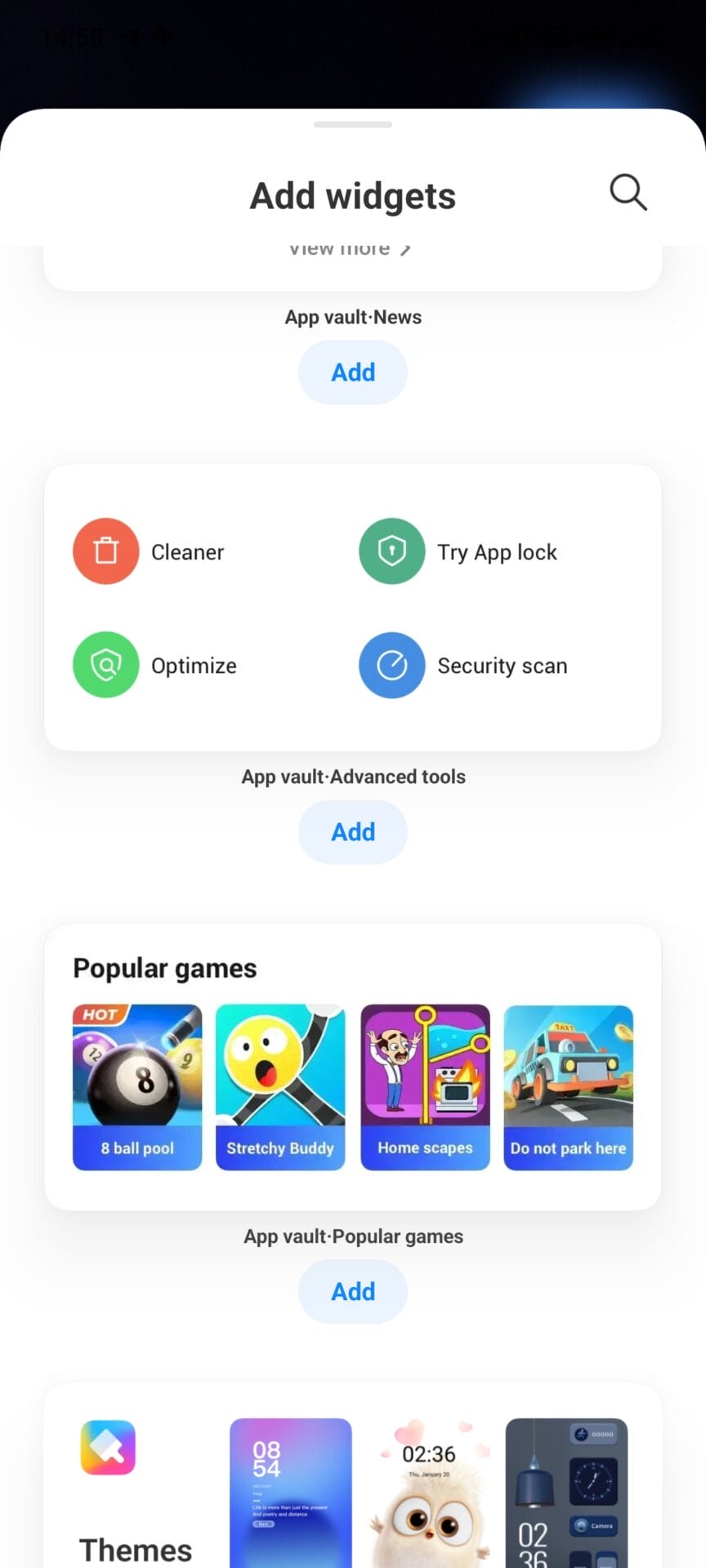
Task: Open the Do not park here game
Action: pyautogui.click(x=568, y=1087)
